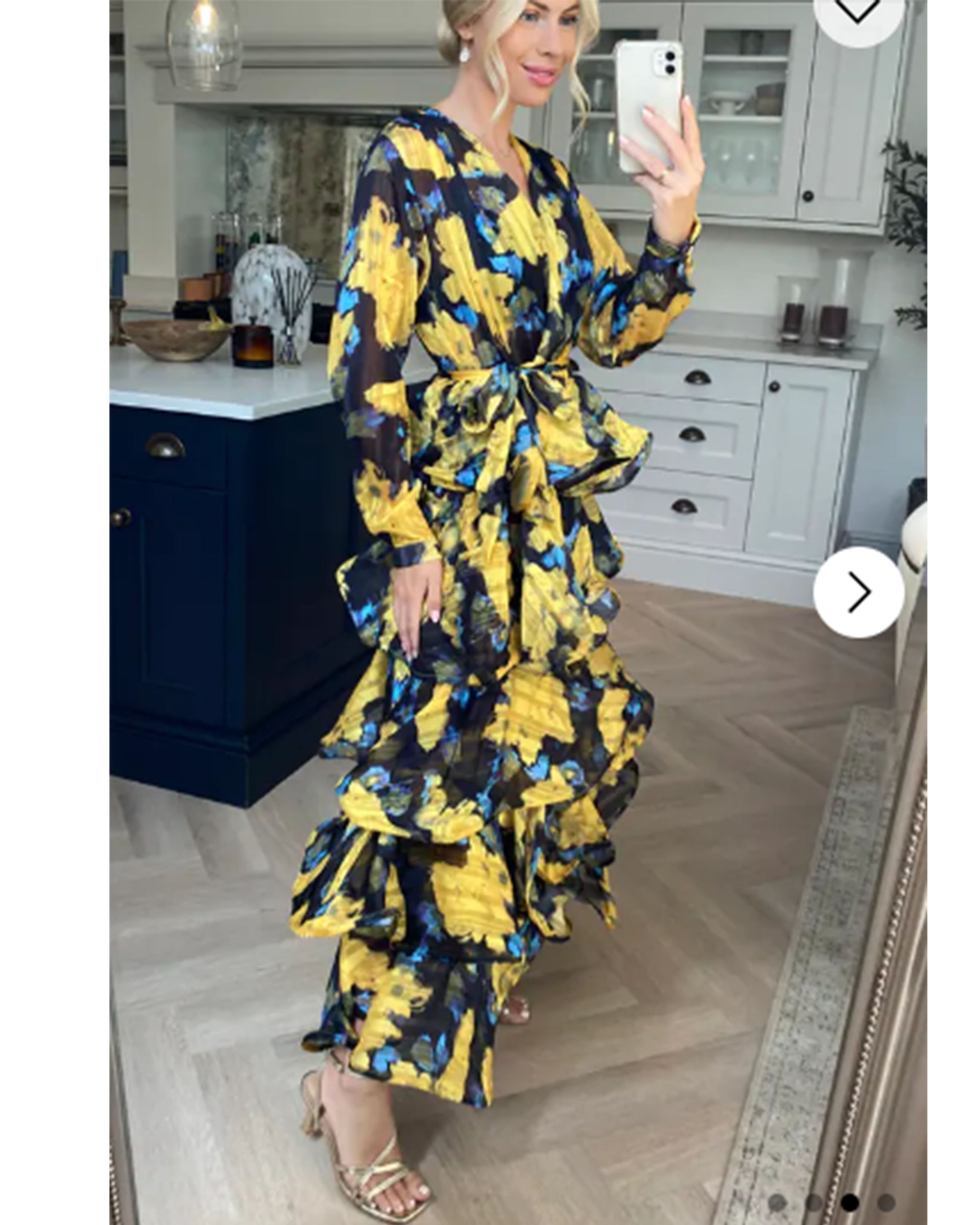Screen dimensions: 980x1225
Task: Go to the next product photo
Action: pyautogui.click(x=858, y=592)
